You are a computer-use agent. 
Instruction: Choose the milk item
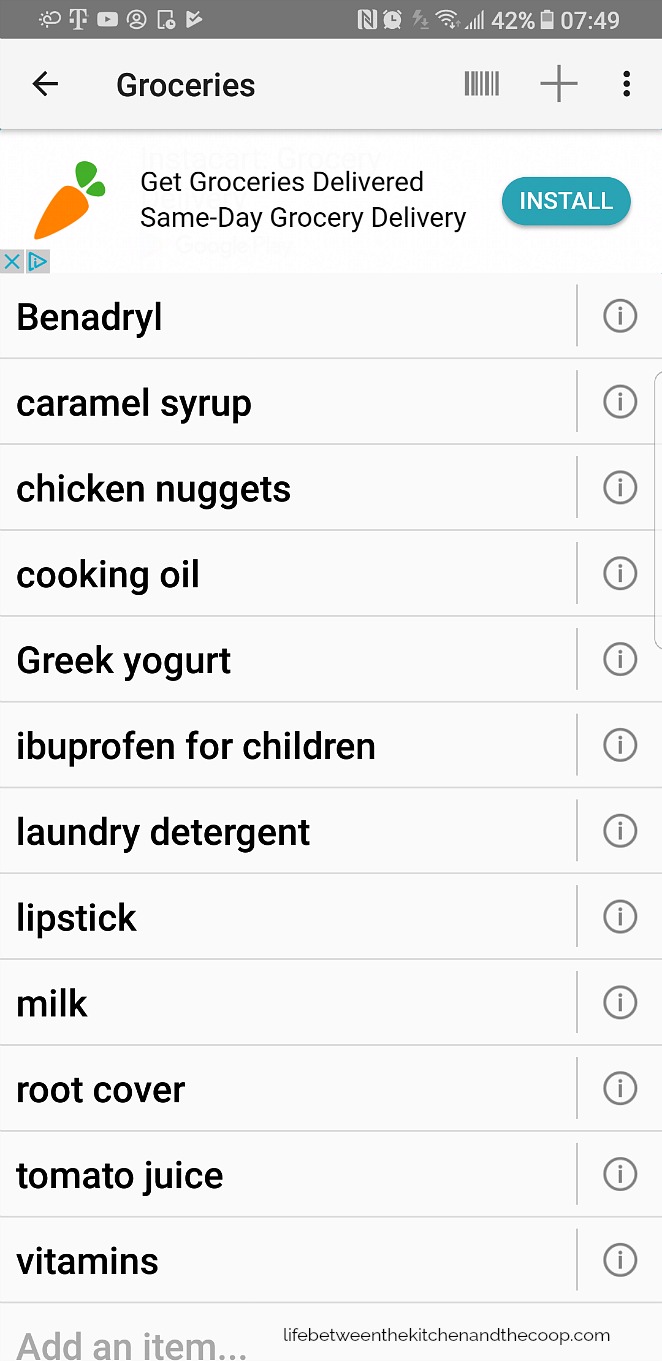288,1003
